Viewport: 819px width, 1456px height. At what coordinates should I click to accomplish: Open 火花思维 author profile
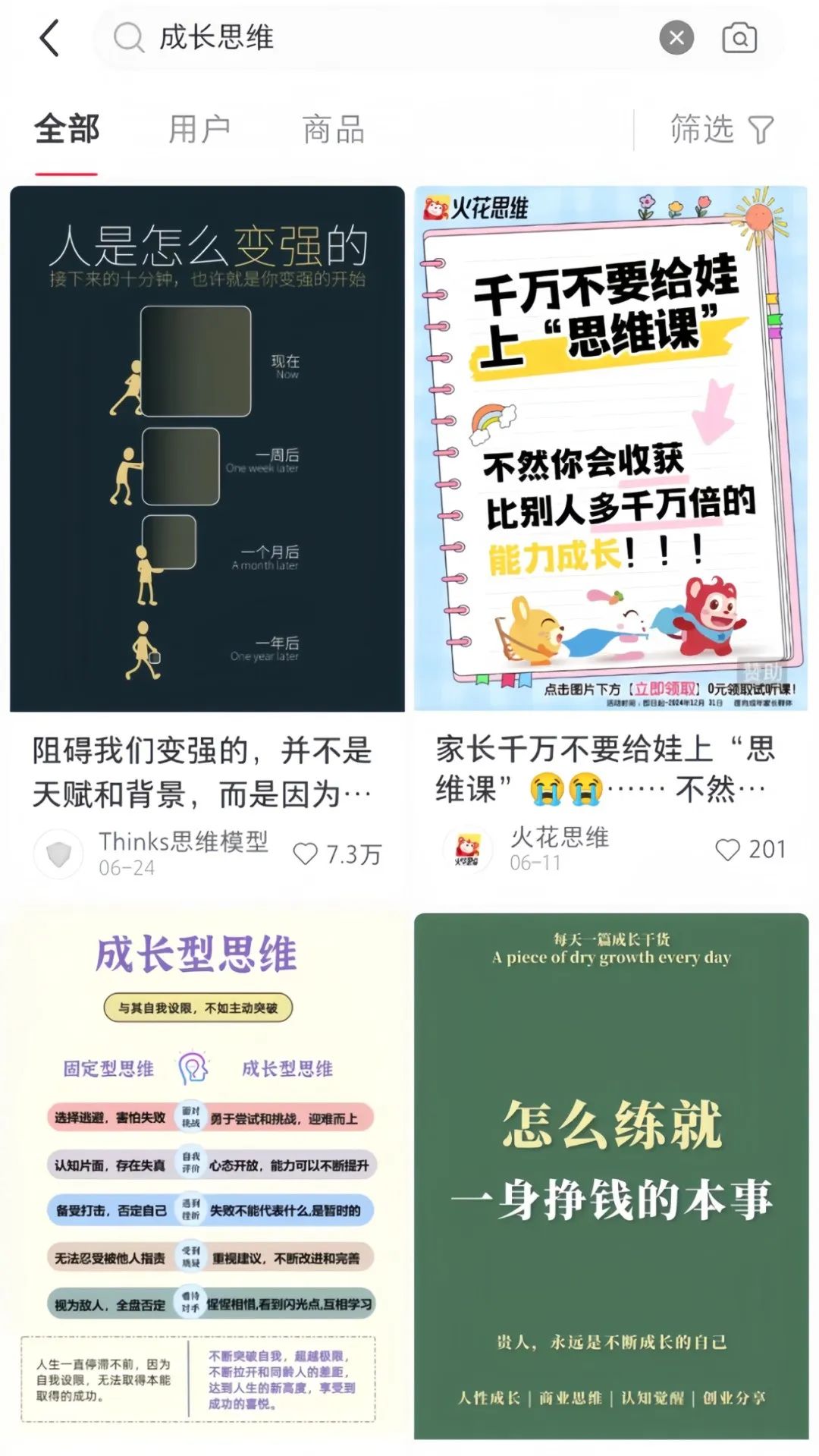[467, 850]
